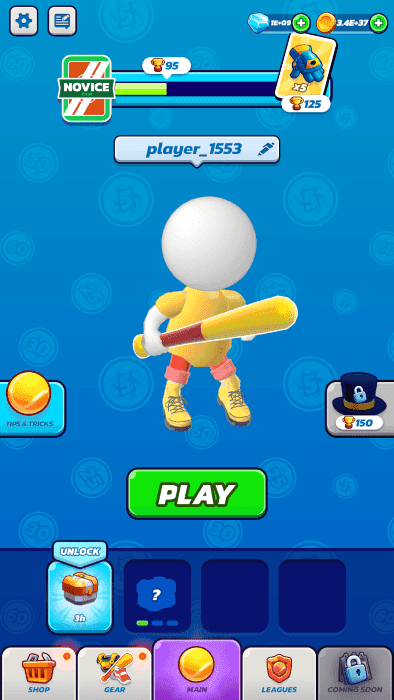
Task: View the locked top hat at 150 trophies
Action: pos(360,404)
